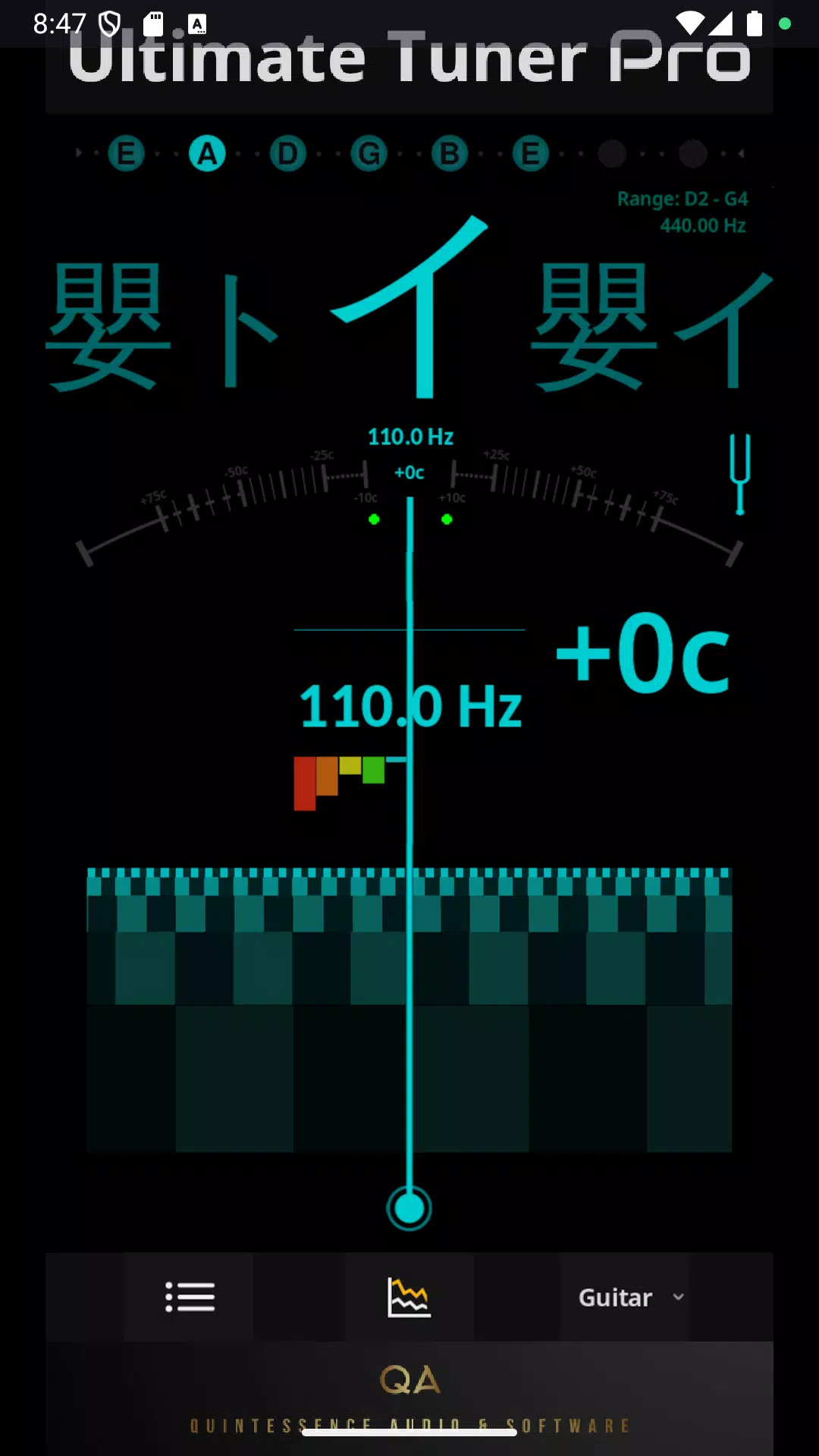This screenshot has height=1456, width=819.
Task: Open the graph chart view
Action: [409, 1297]
